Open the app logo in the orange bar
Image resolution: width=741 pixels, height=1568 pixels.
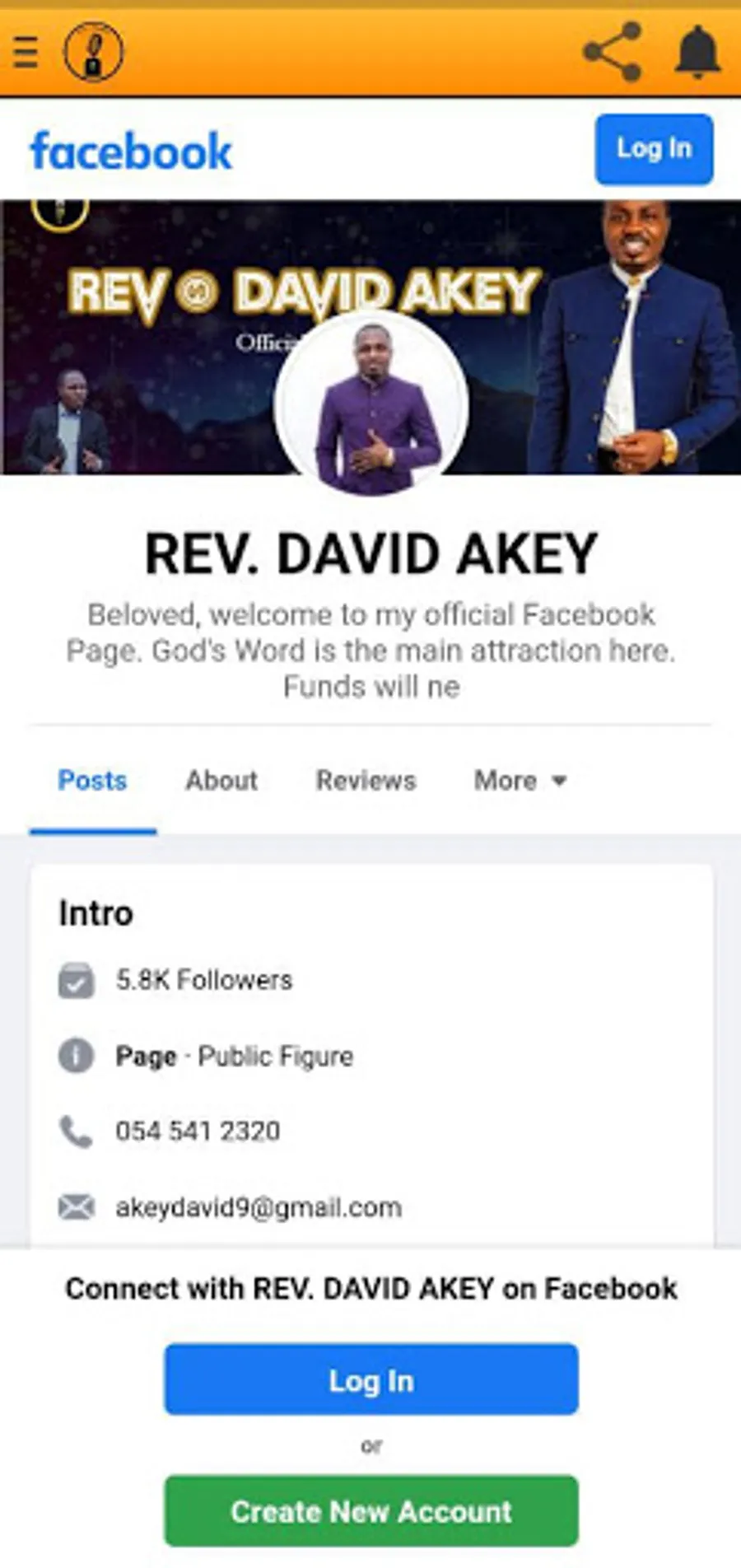point(94,52)
